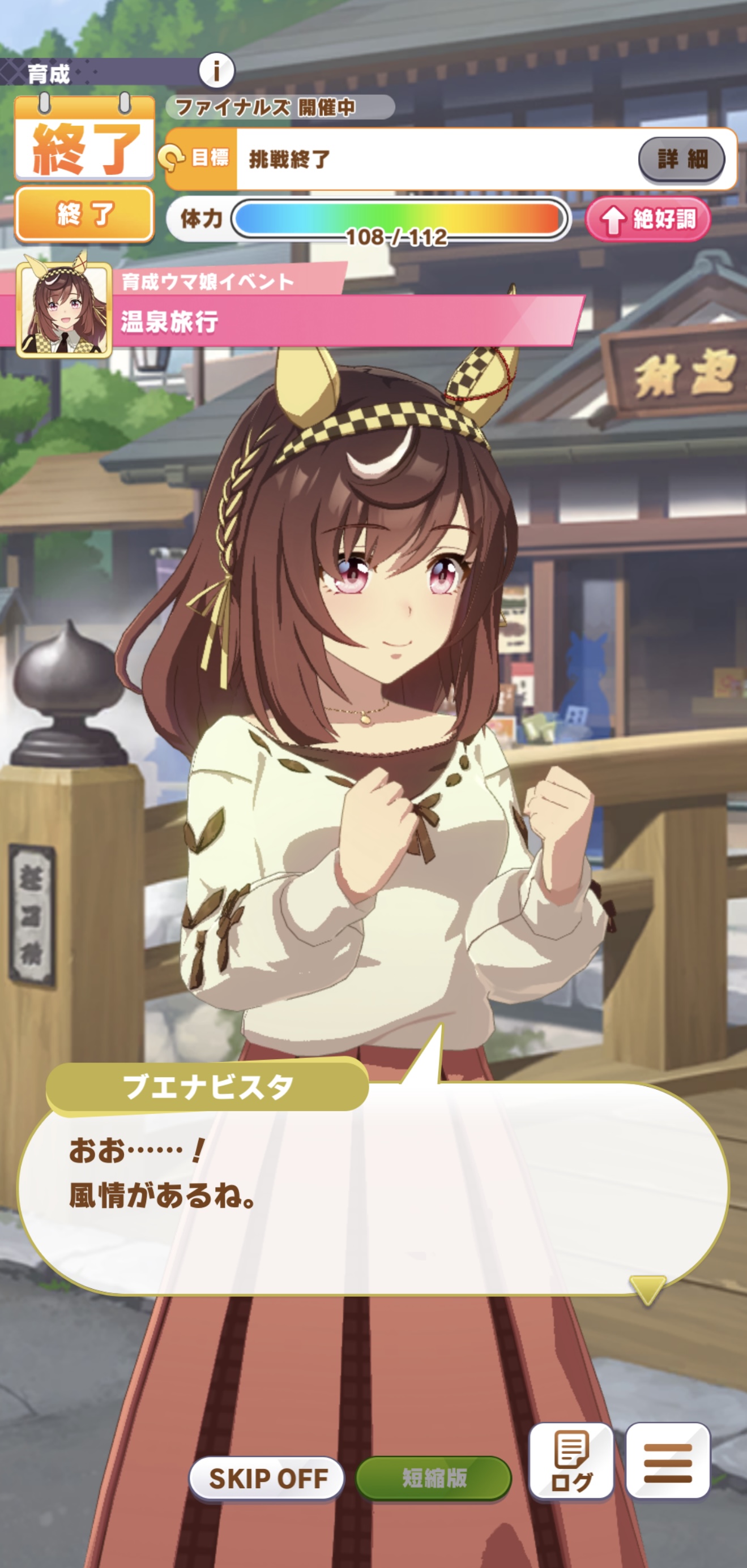This screenshot has height=1568, width=747.
Task: Toggle the SKIP OFF button
Action: (x=267, y=1478)
